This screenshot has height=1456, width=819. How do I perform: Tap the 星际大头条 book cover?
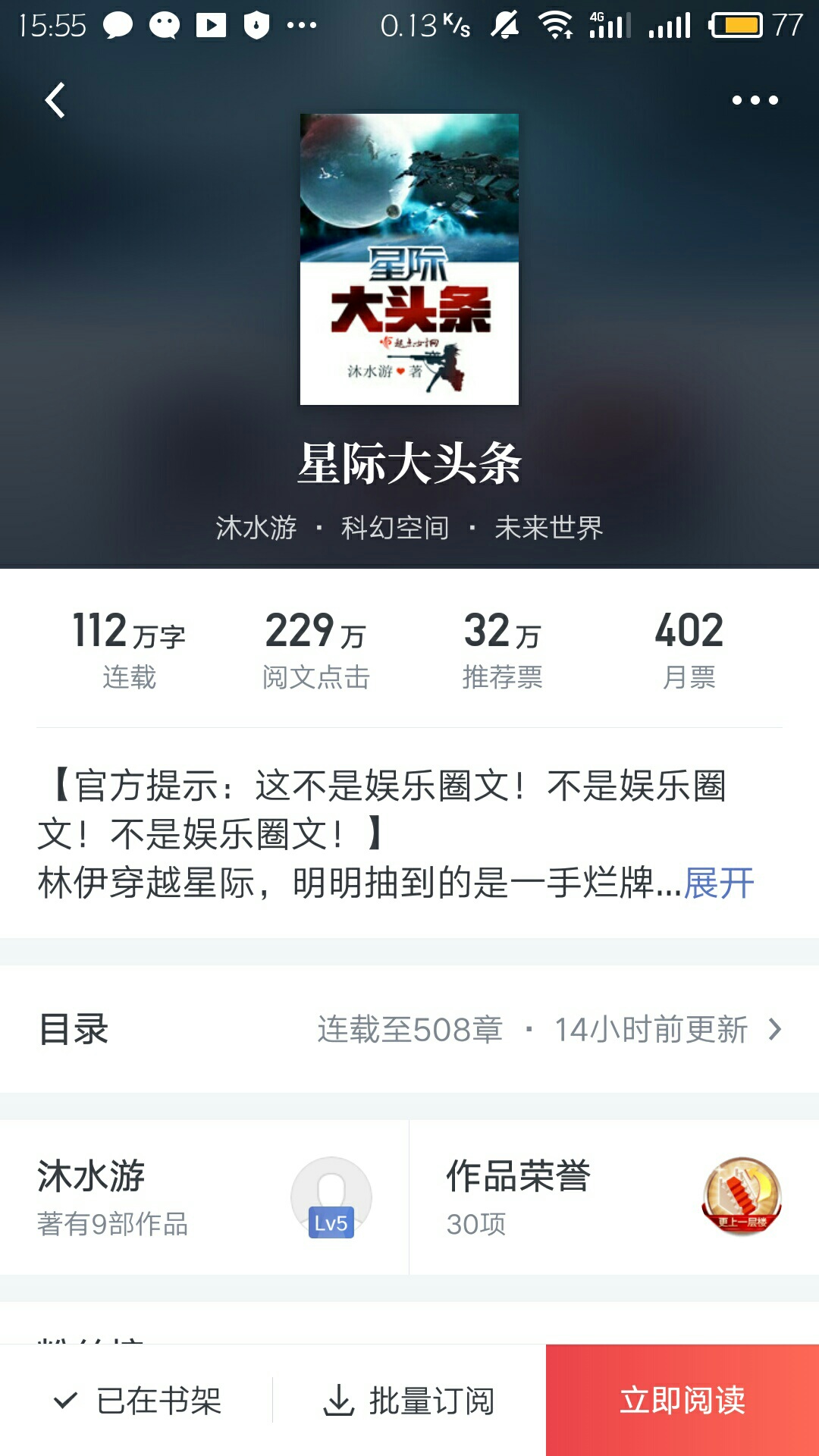409,259
